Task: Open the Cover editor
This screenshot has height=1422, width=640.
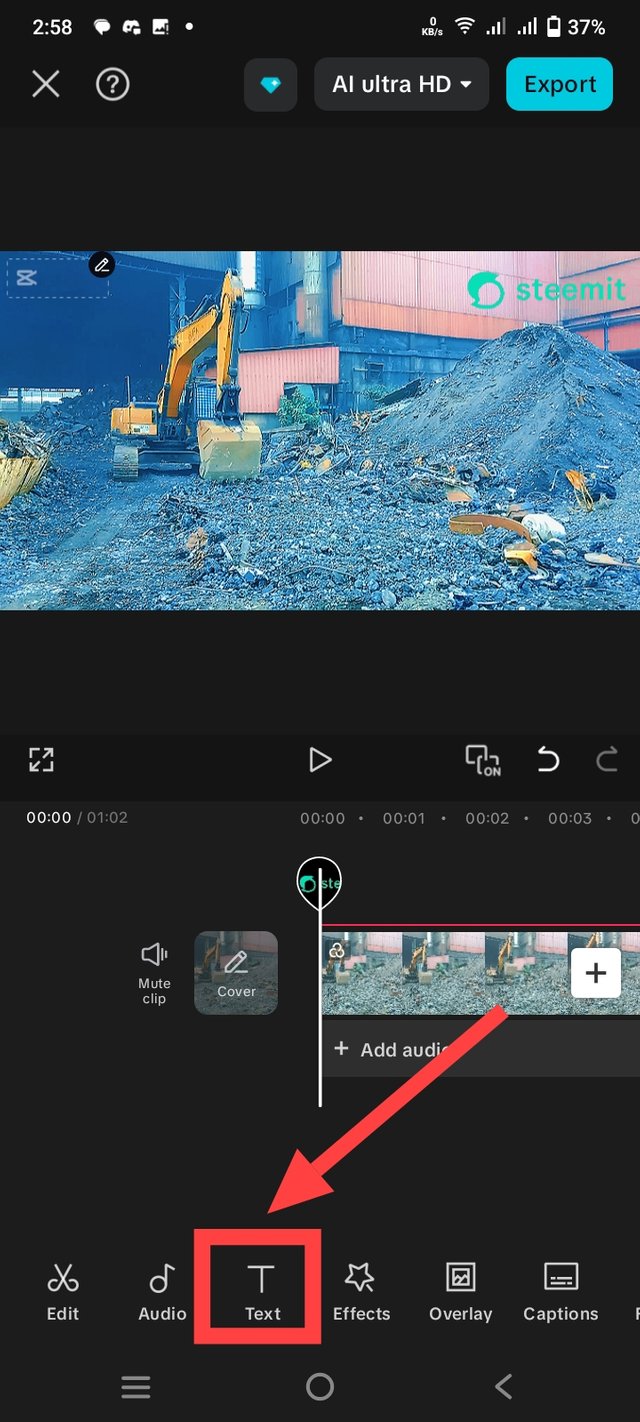Action: click(x=236, y=973)
